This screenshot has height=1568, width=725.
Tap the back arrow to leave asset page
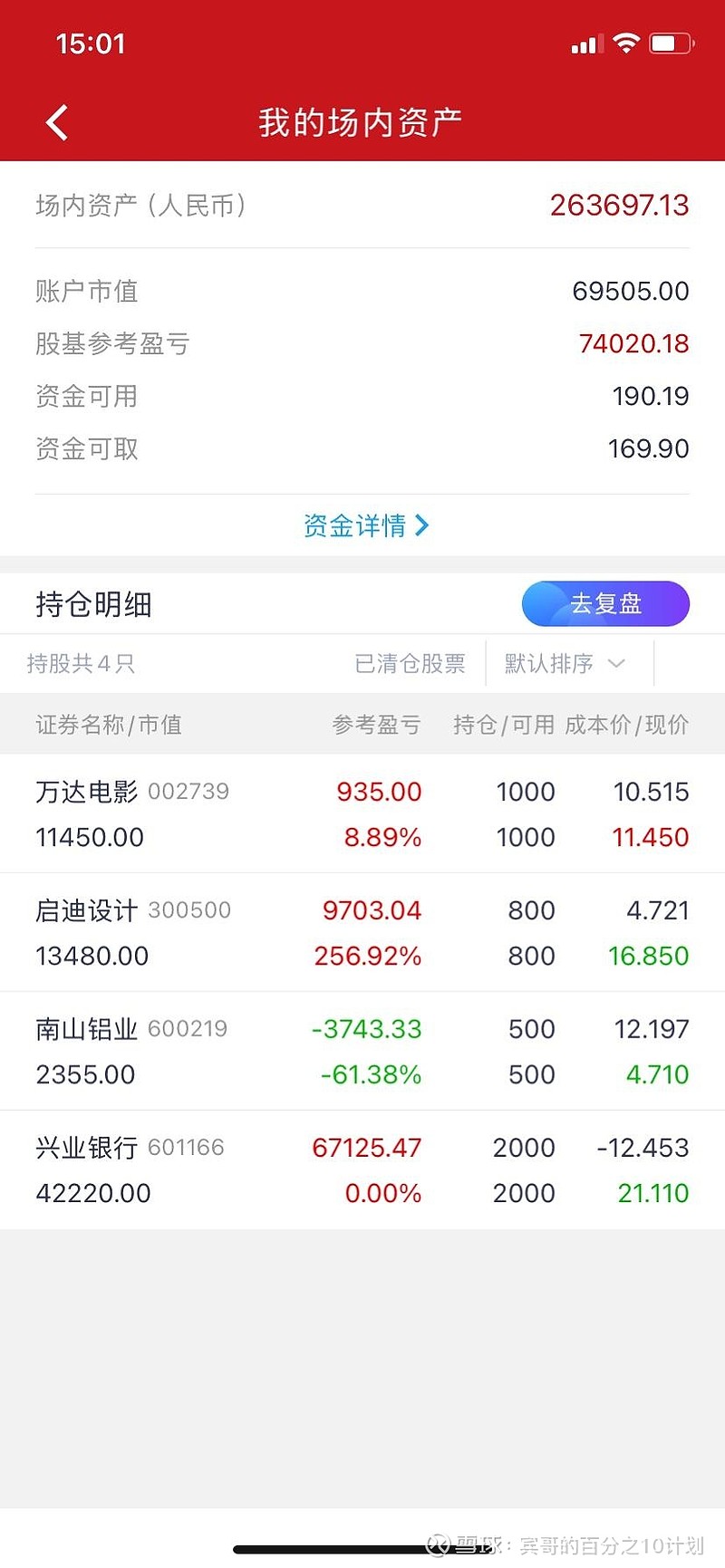[57, 121]
